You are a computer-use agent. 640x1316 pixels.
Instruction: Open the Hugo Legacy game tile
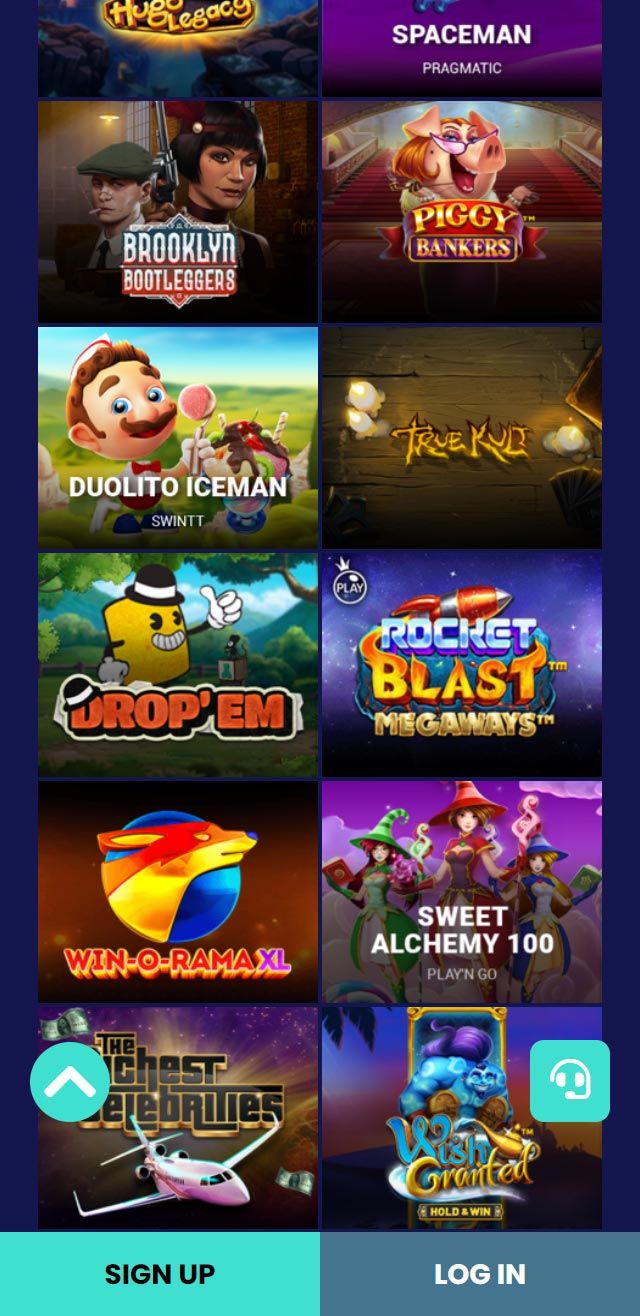point(178,48)
